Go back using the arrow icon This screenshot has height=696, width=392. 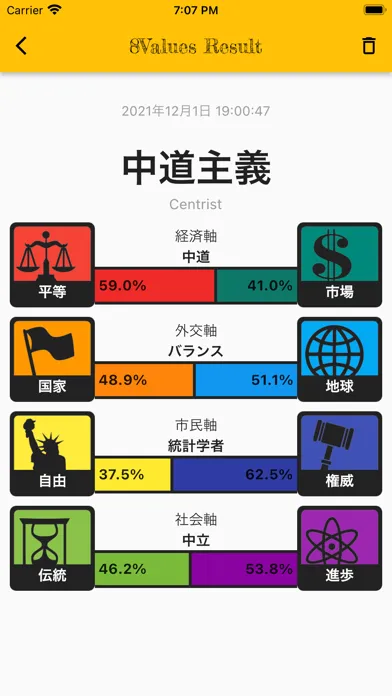(x=21, y=46)
